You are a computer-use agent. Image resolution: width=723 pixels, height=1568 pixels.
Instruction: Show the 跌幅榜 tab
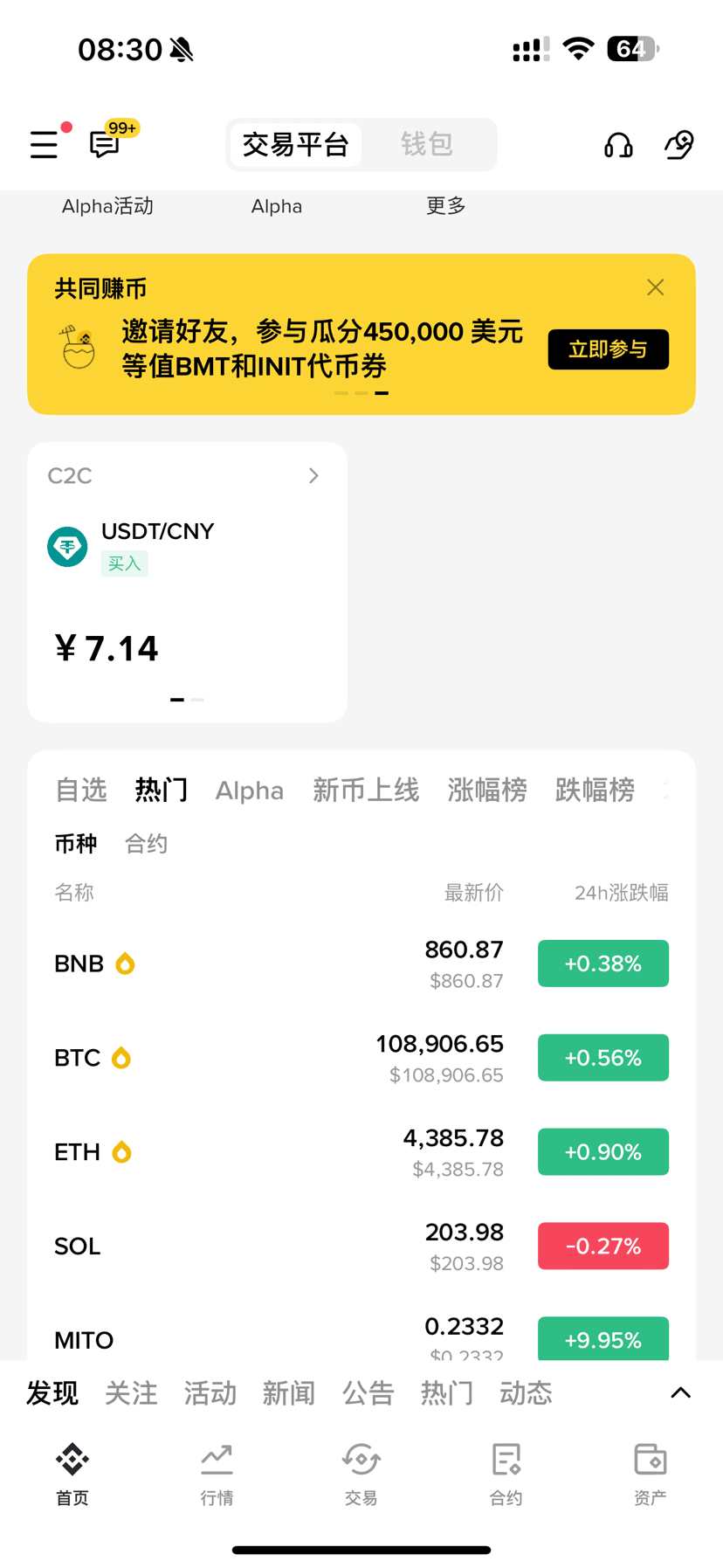point(595,790)
